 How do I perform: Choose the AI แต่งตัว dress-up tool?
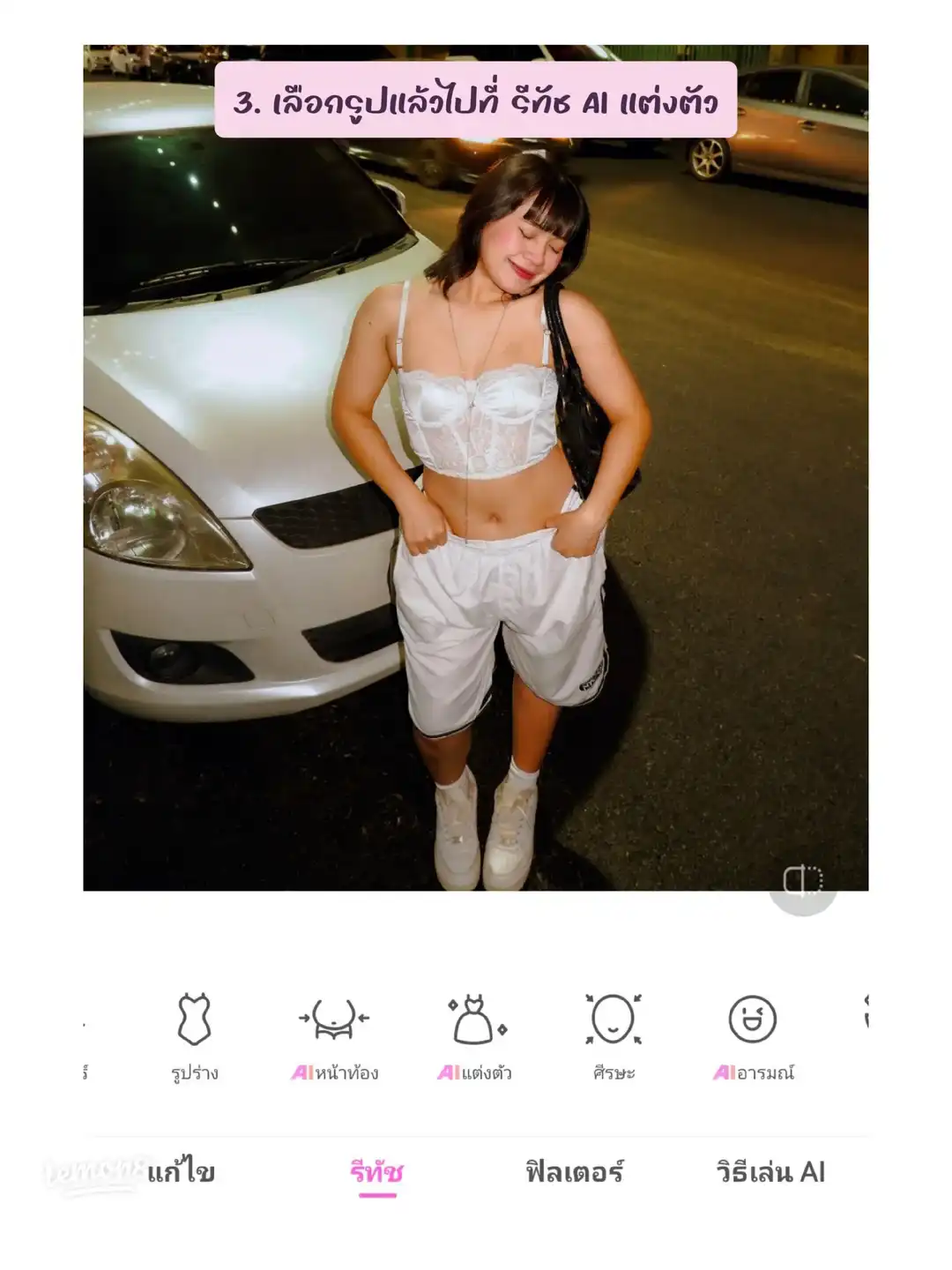[474, 1035]
